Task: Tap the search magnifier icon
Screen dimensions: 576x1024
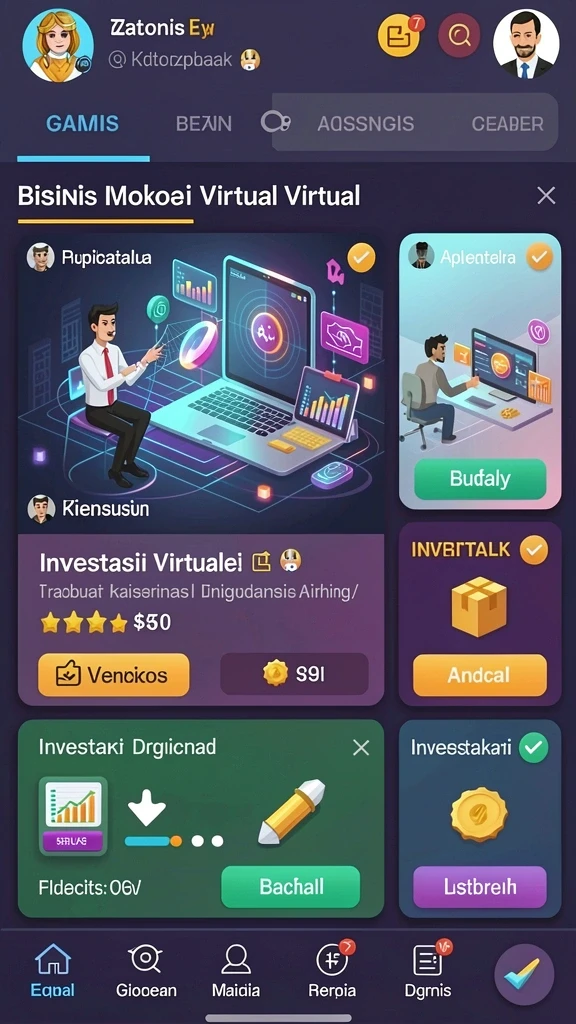Action: (x=459, y=35)
